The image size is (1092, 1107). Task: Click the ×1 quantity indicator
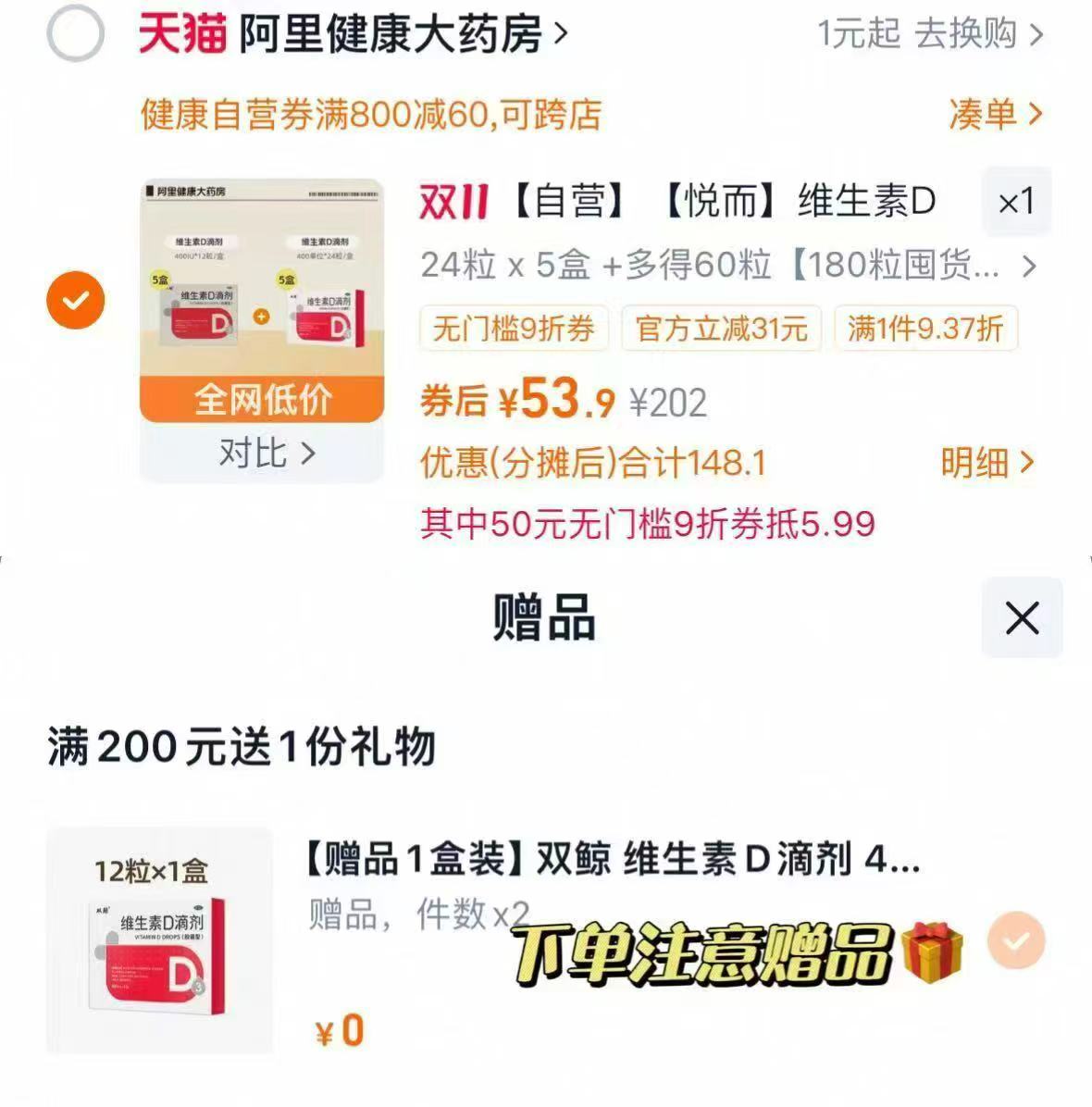[x=1016, y=202]
